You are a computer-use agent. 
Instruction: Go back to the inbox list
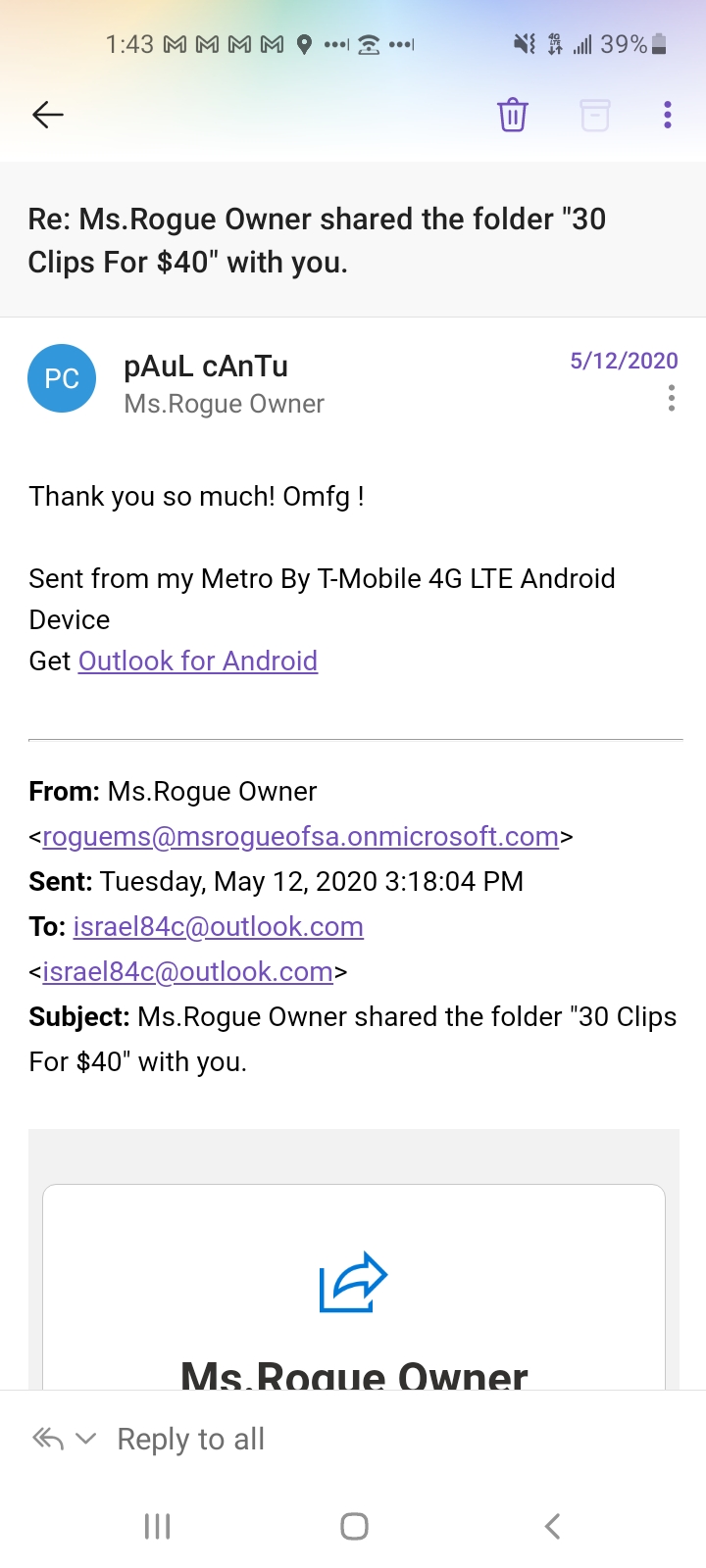(x=47, y=115)
